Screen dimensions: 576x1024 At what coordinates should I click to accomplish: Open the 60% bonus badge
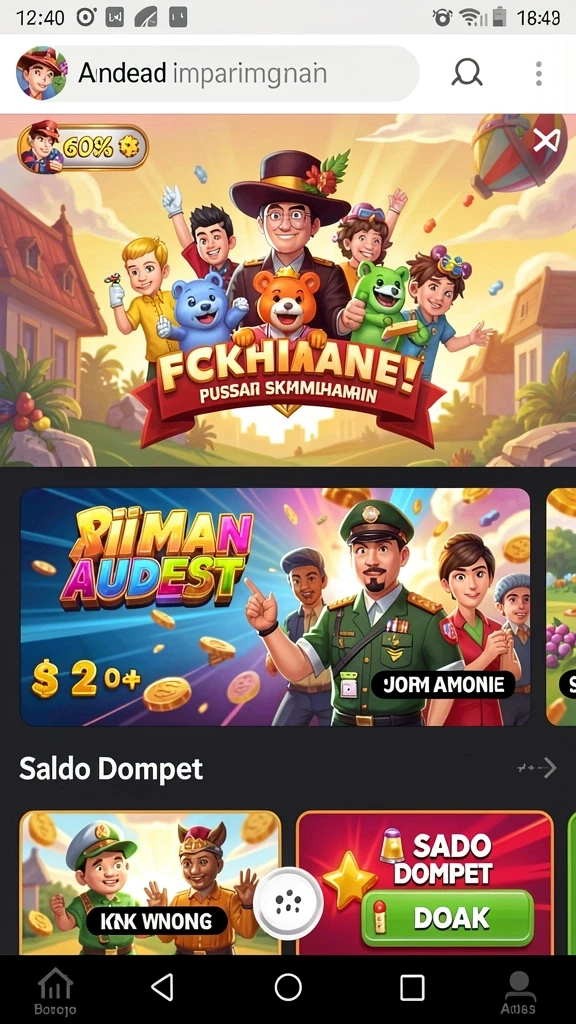[x=83, y=148]
